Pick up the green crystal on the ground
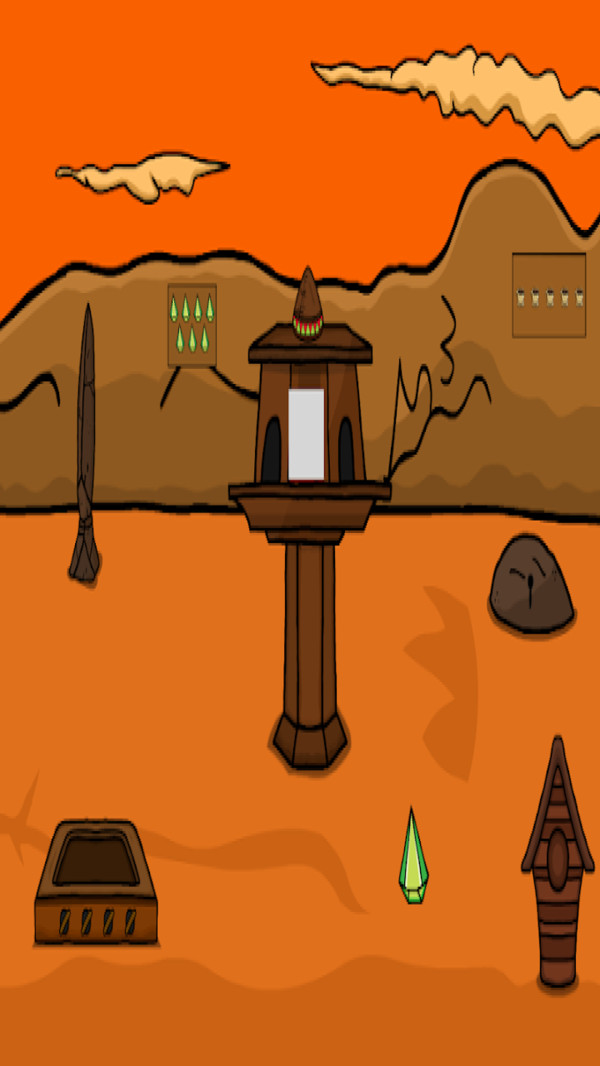600x1066 pixels. pyautogui.click(x=413, y=860)
